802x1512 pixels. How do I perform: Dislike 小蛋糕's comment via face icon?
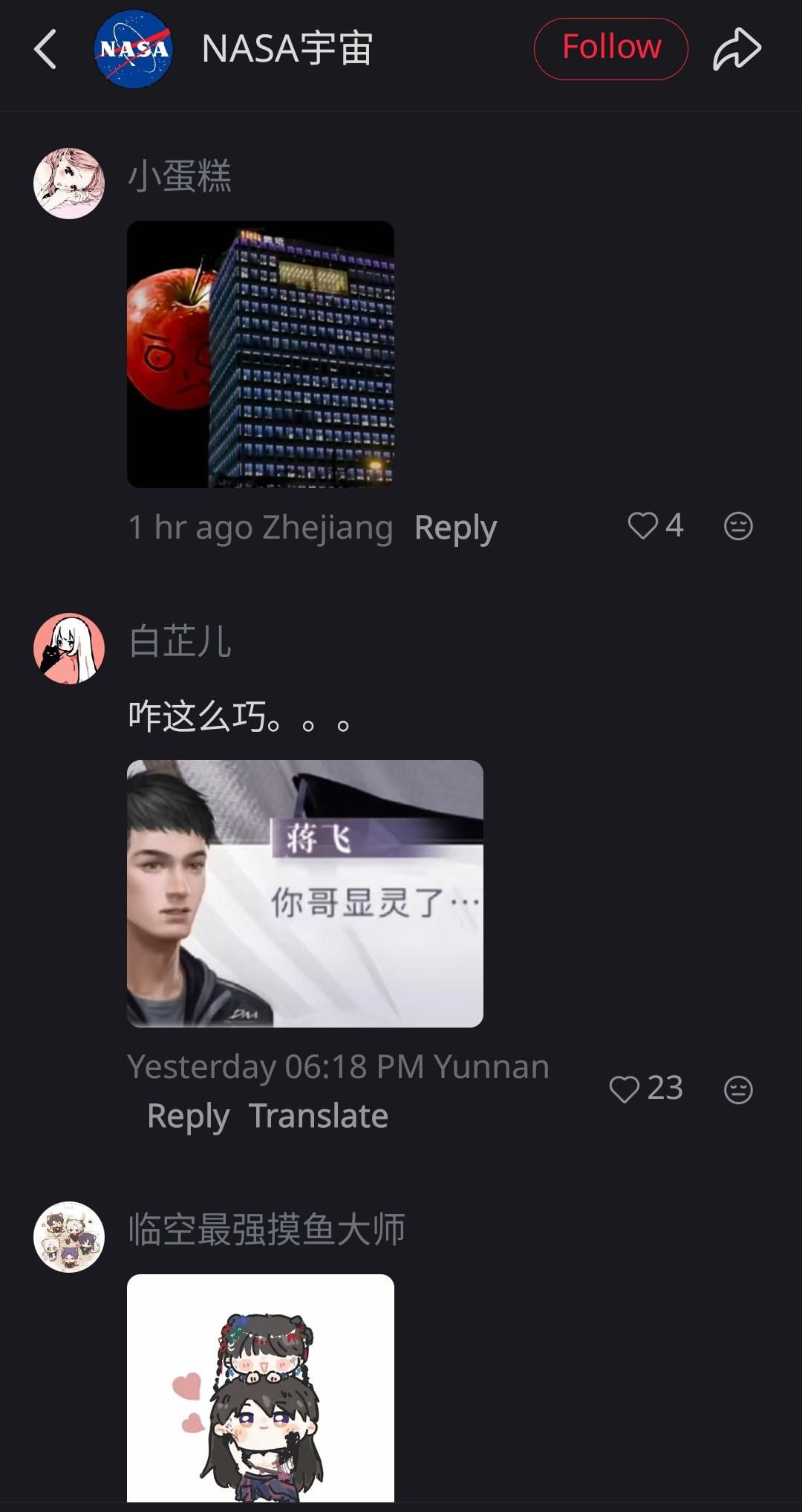pos(738,526)
